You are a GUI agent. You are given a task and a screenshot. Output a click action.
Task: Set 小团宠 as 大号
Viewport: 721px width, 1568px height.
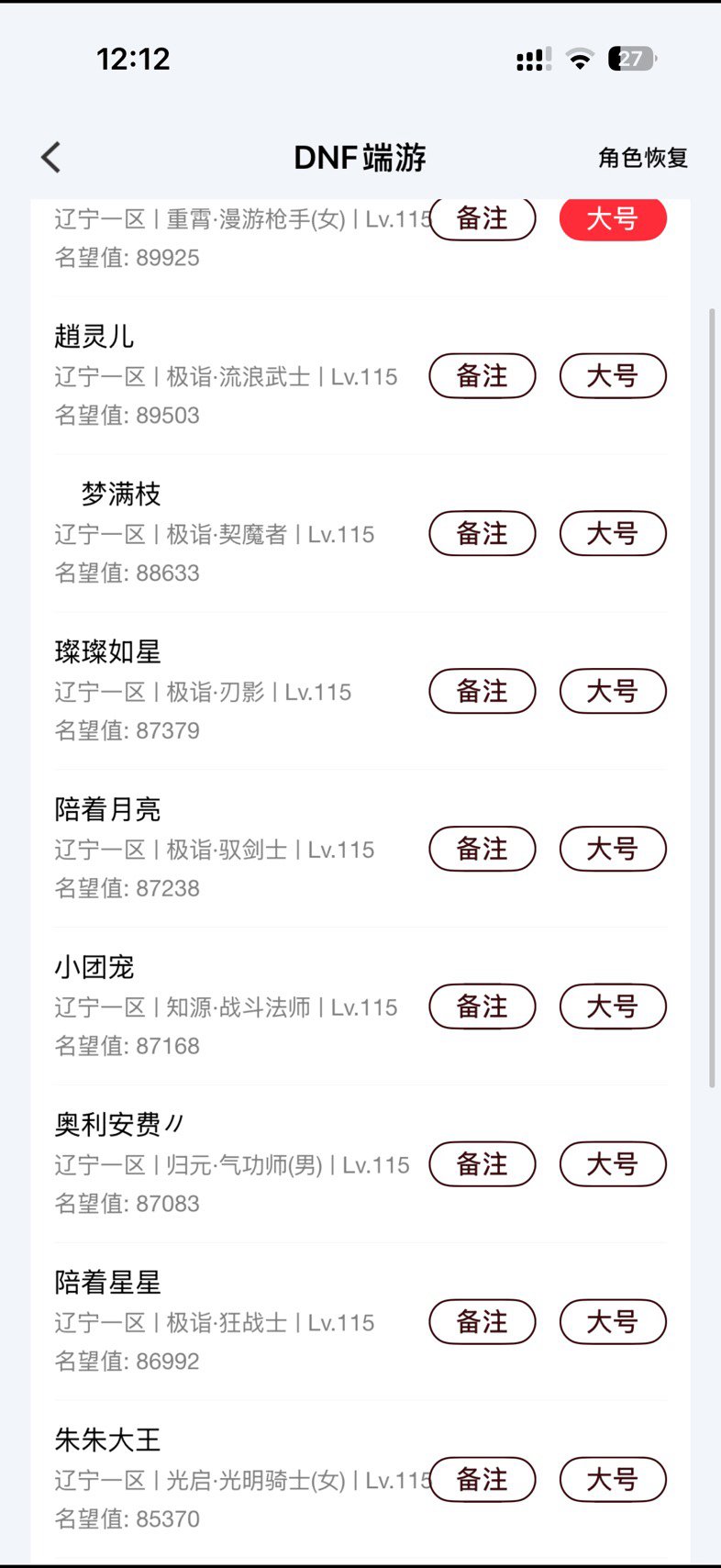coord(613,1007)
